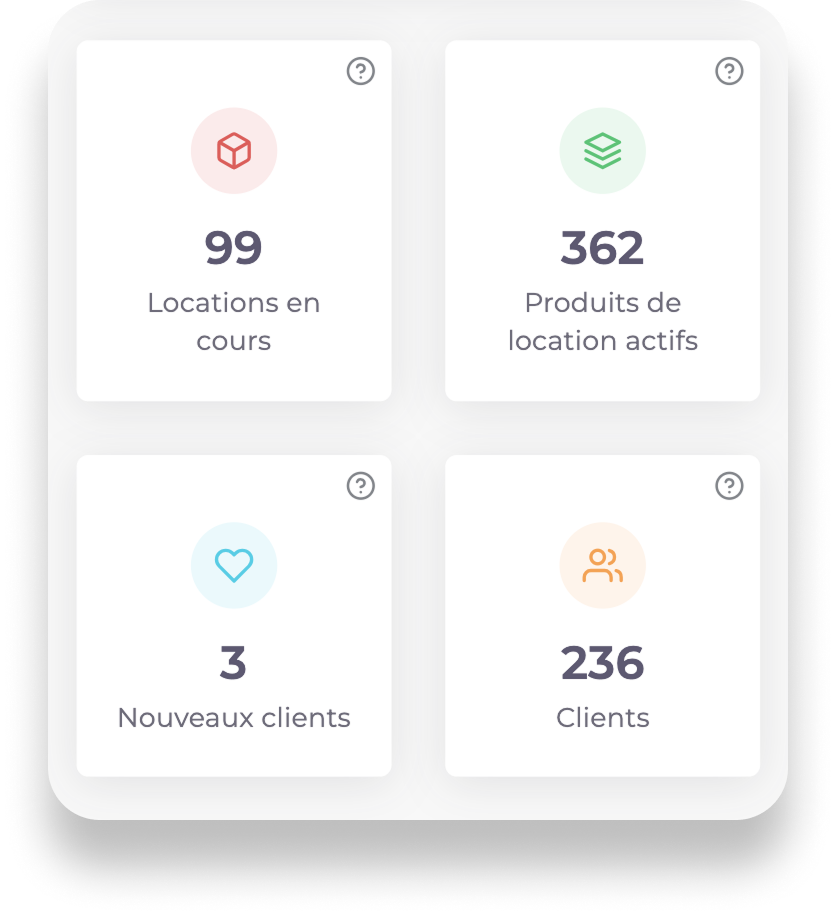View help tooltip for the Clients card
Viewport: 836px width, 916px height.
coord(729,486)
